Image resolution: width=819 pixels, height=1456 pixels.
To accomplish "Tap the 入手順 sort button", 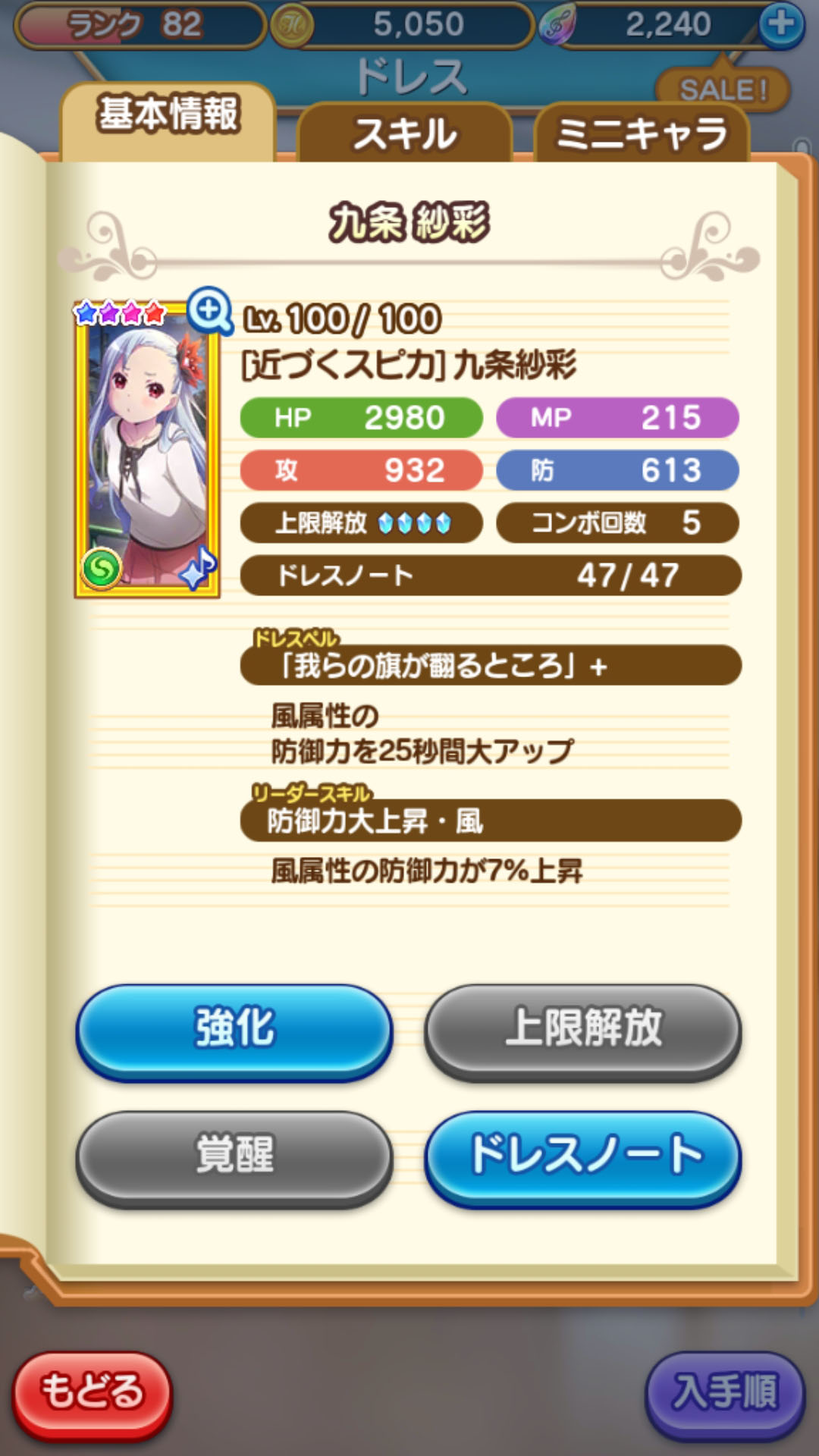I will [725, 1394].
